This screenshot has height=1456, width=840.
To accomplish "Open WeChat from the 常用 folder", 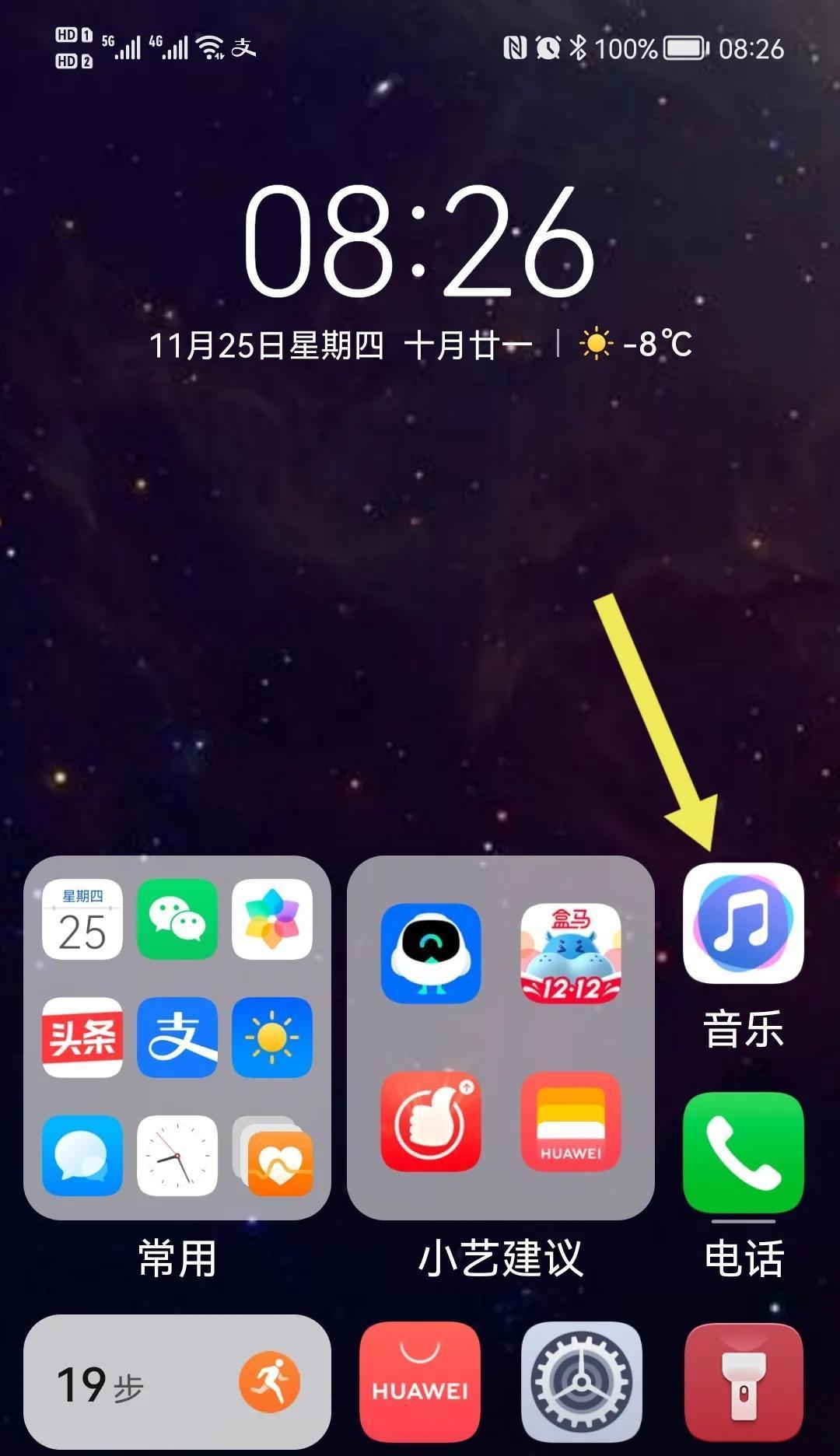I will pos(177,919).
